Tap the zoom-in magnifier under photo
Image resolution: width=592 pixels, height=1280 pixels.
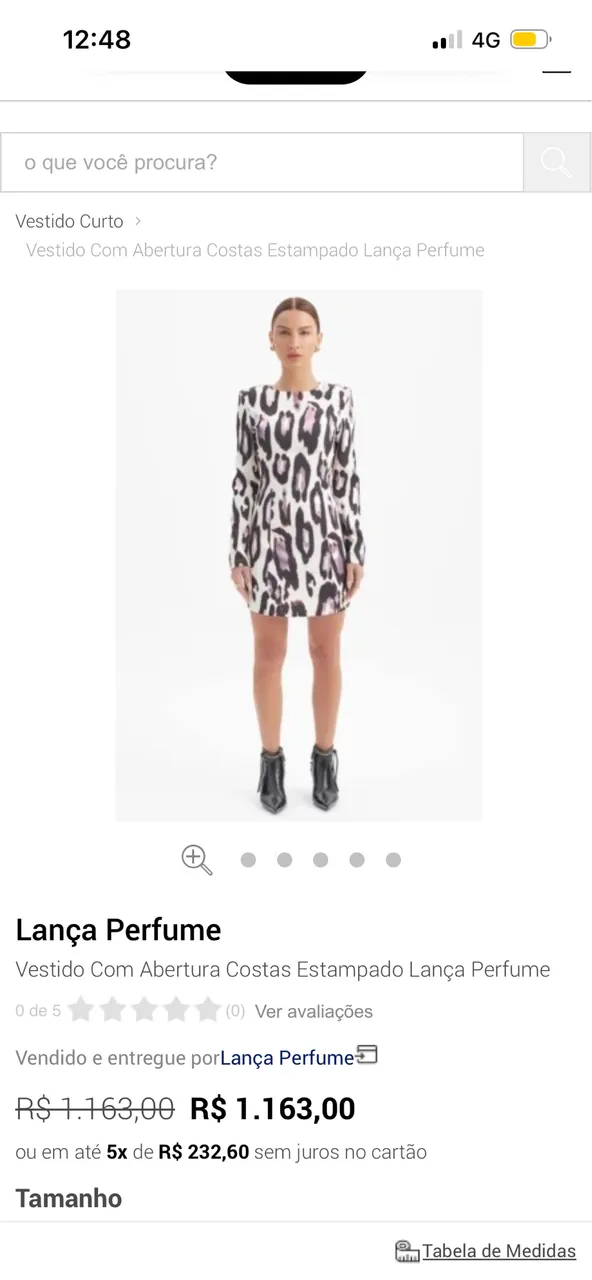tap(196, 860)
